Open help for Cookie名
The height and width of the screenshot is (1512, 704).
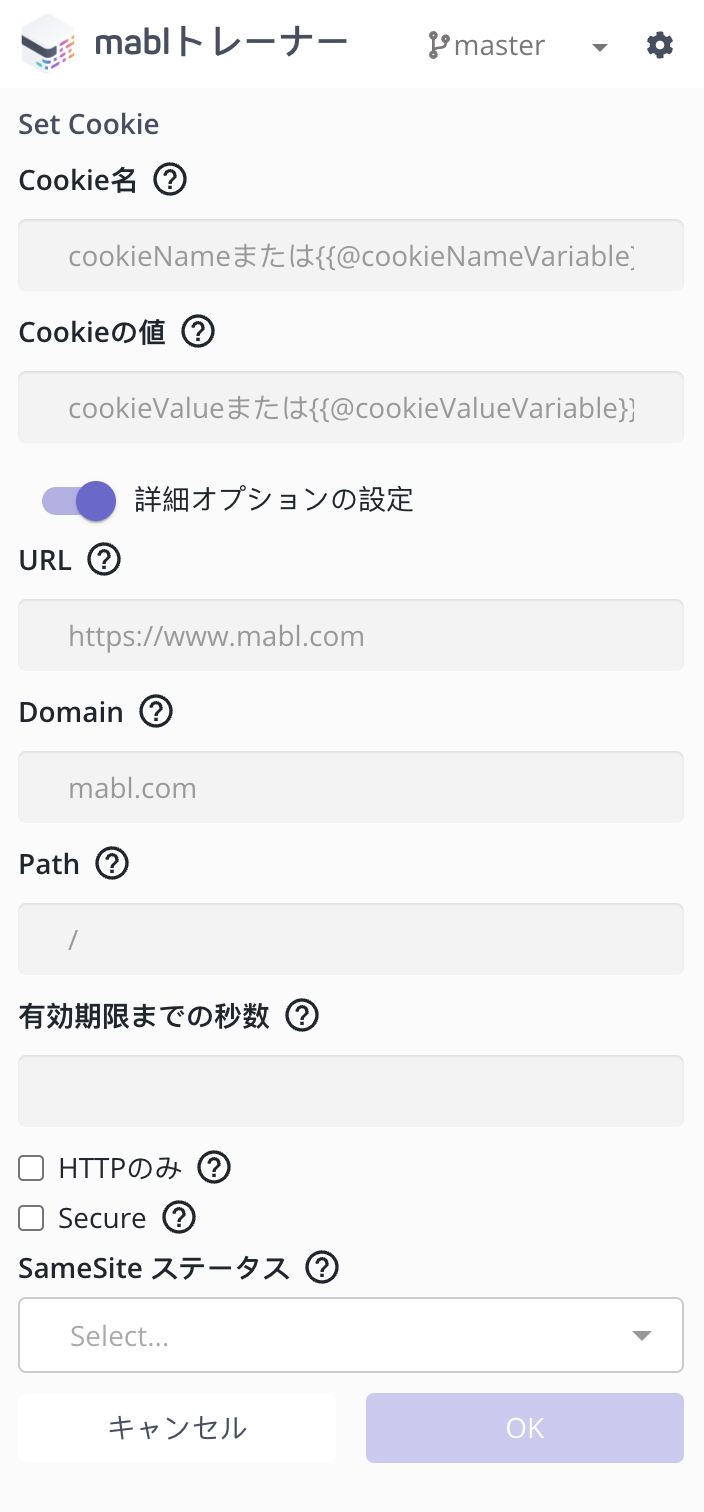pyautogui.click(x=170, y=180)
